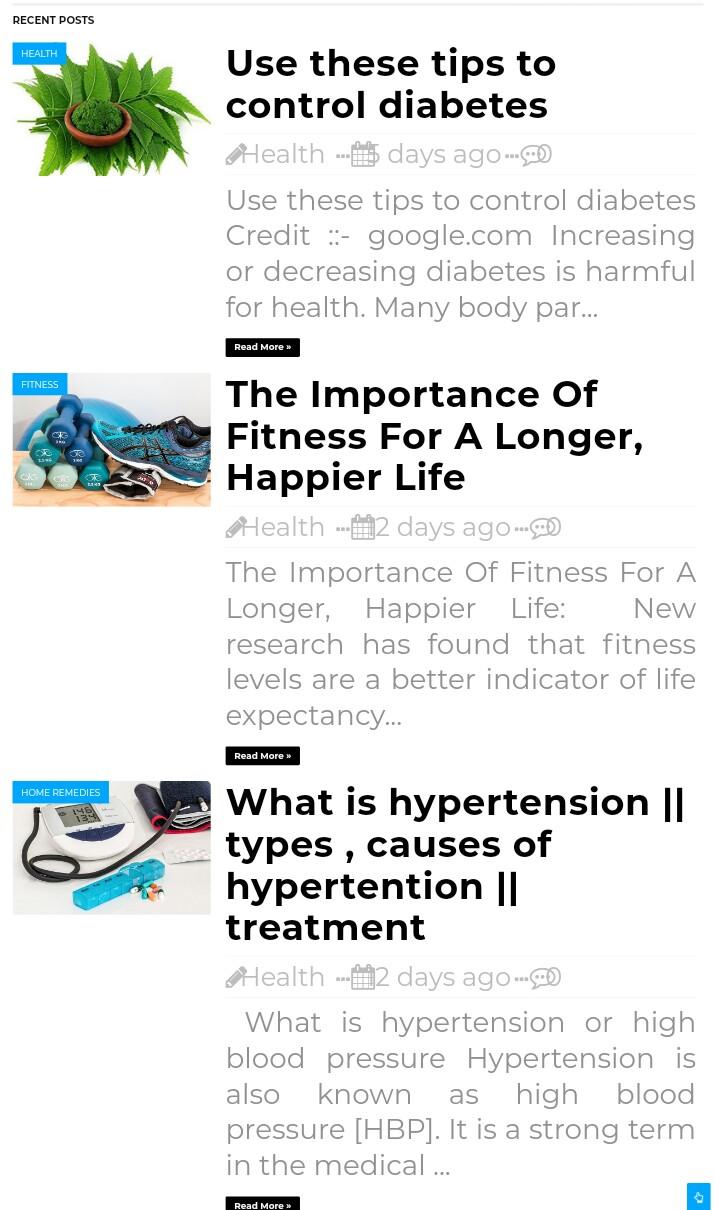The width and height of the screenshot is (715, 1210).
Task: Open comments icon for the hypertension post
Action: click(x=545, y=977)
